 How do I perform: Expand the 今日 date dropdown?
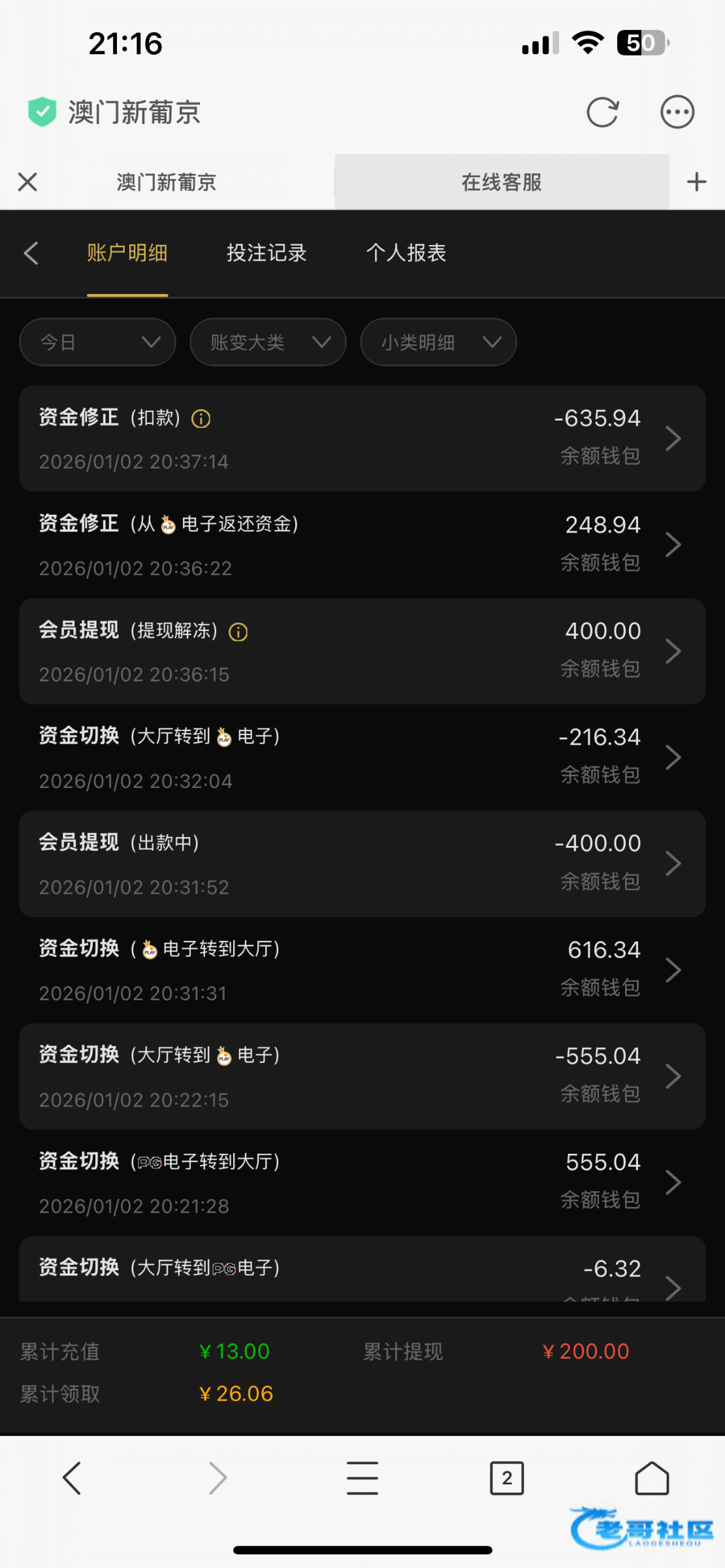pyautogui.click(x=98, y=342)
